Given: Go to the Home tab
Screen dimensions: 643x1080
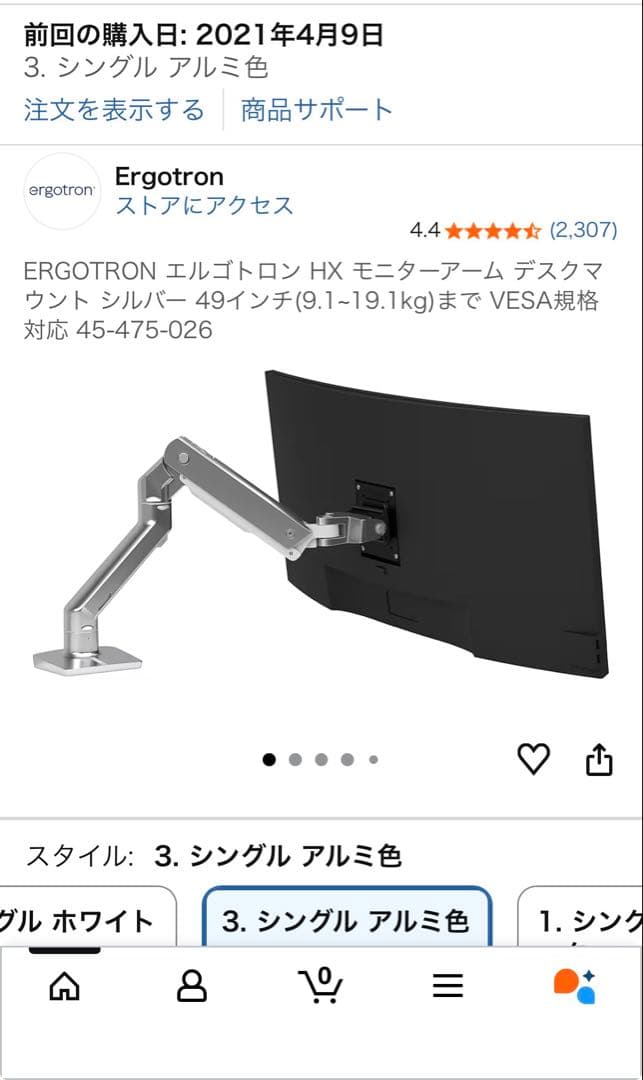Looking at the screenshot, I should point(65,986).
